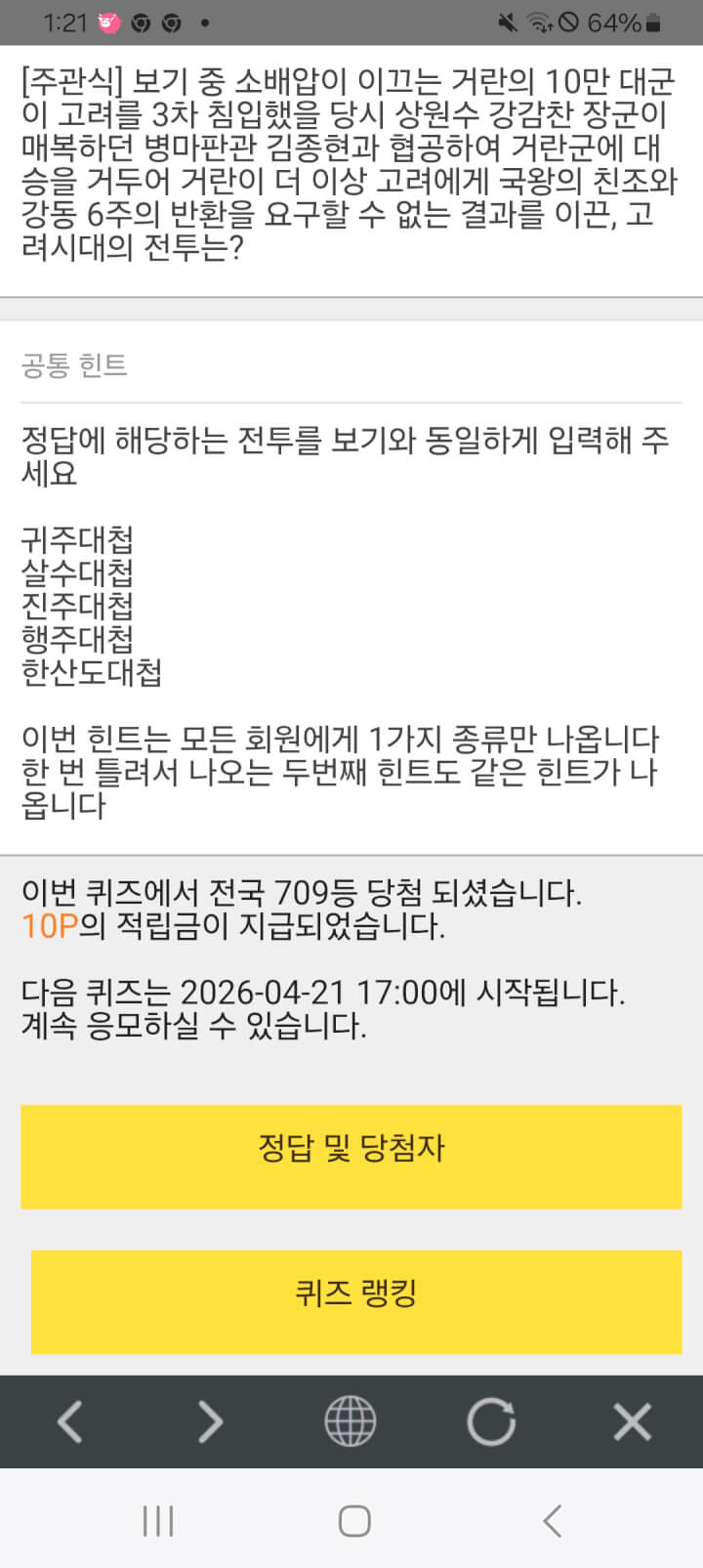
Task: Tap the system home button
Action: coord(353,1520)
